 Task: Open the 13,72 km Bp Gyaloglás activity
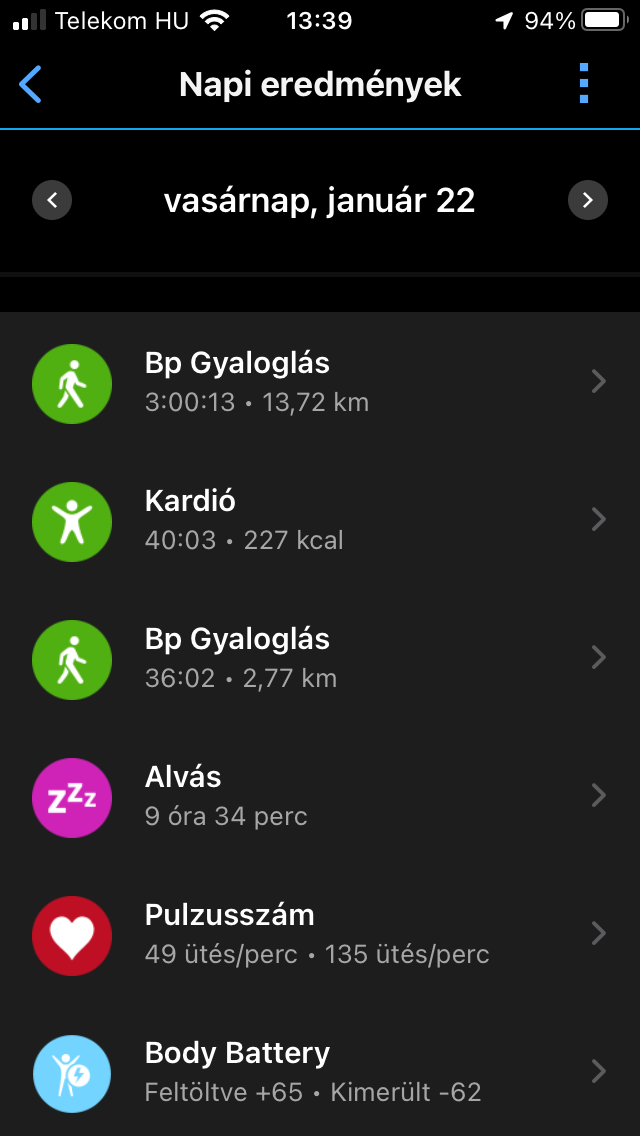coord(320,382)
